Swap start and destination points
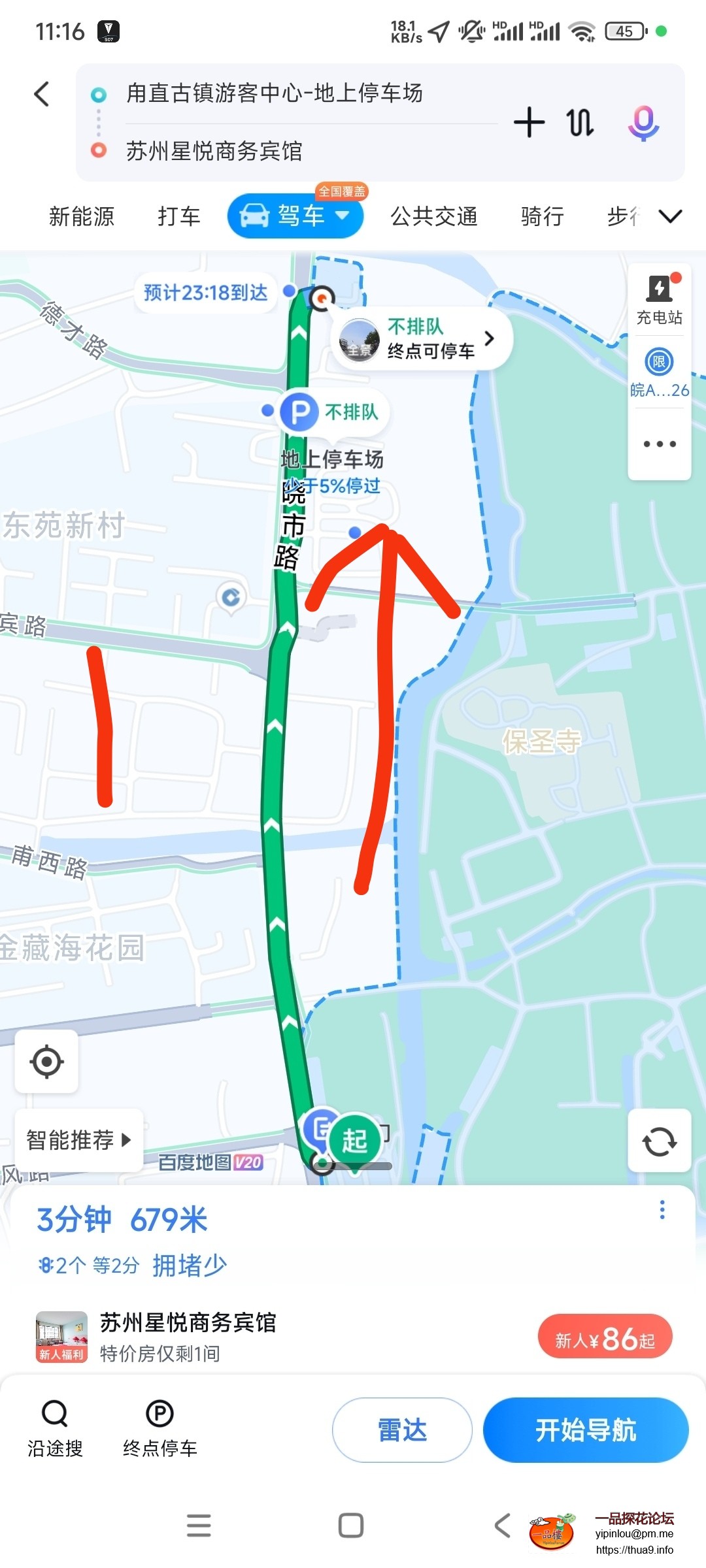Viewport: 706px width, 1568px height. pyautogui.click(x=580, y=123)
